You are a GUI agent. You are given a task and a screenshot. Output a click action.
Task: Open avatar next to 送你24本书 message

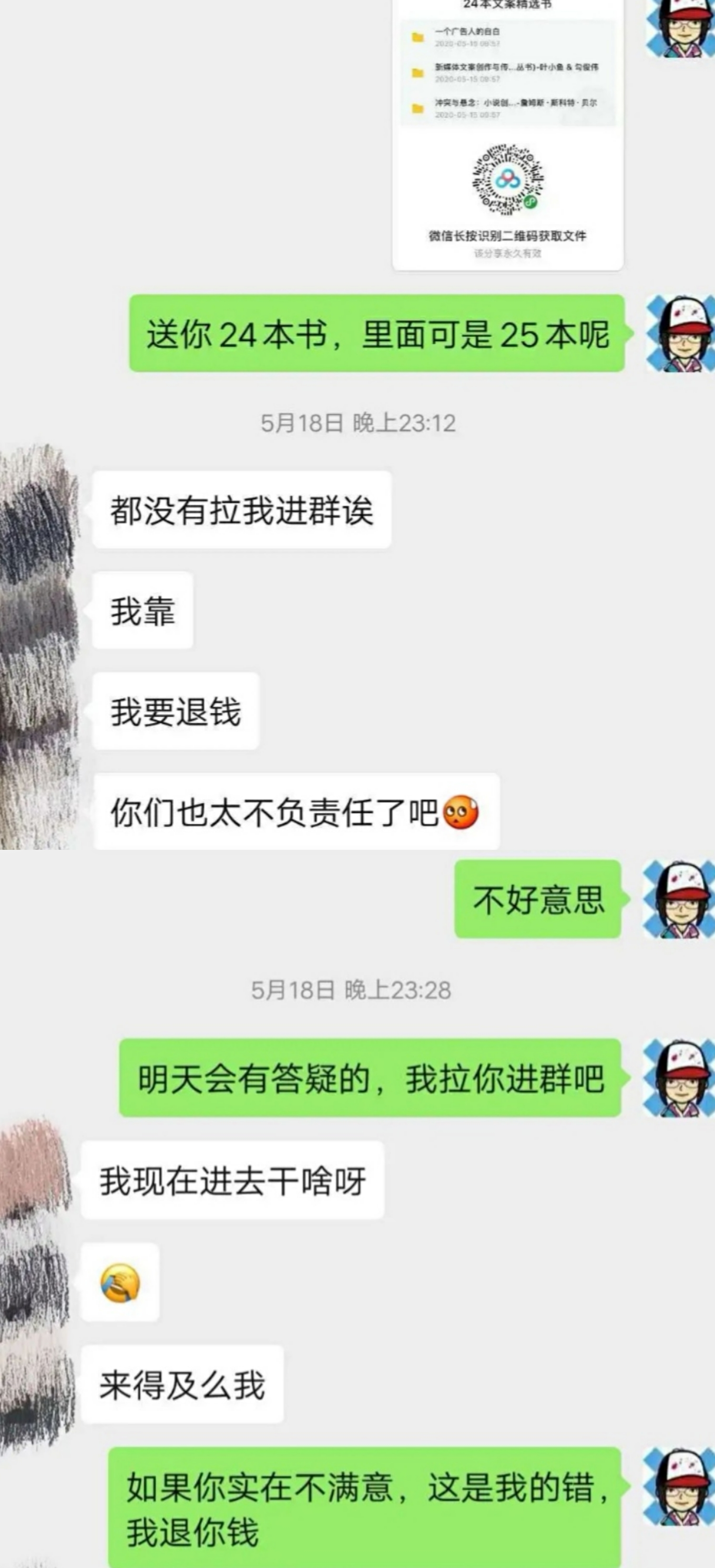tap(680, 333)
